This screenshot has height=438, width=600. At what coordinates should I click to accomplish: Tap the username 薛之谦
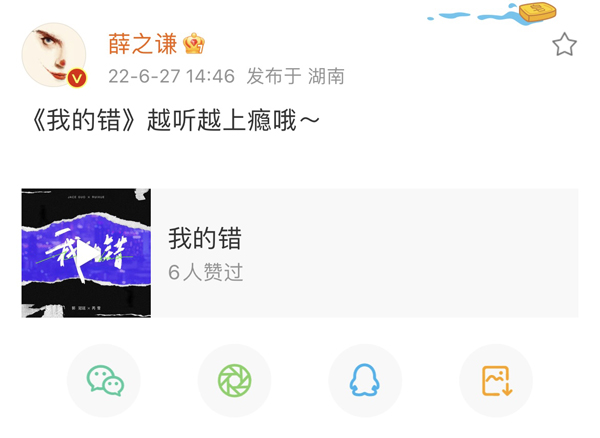tap(144, 44)
